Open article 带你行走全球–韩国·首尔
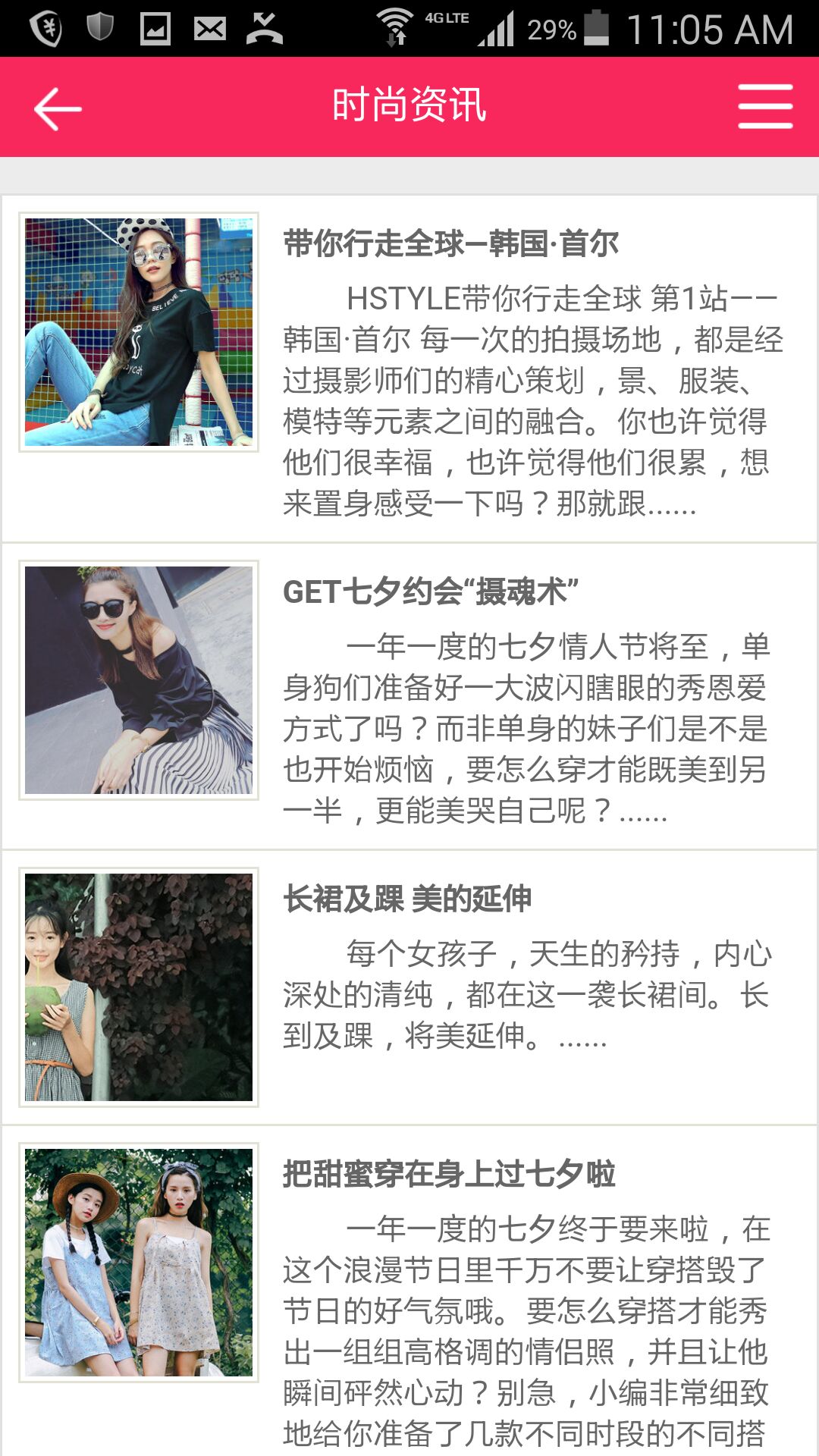This screenshot has width=819, height=1456. 450,244
